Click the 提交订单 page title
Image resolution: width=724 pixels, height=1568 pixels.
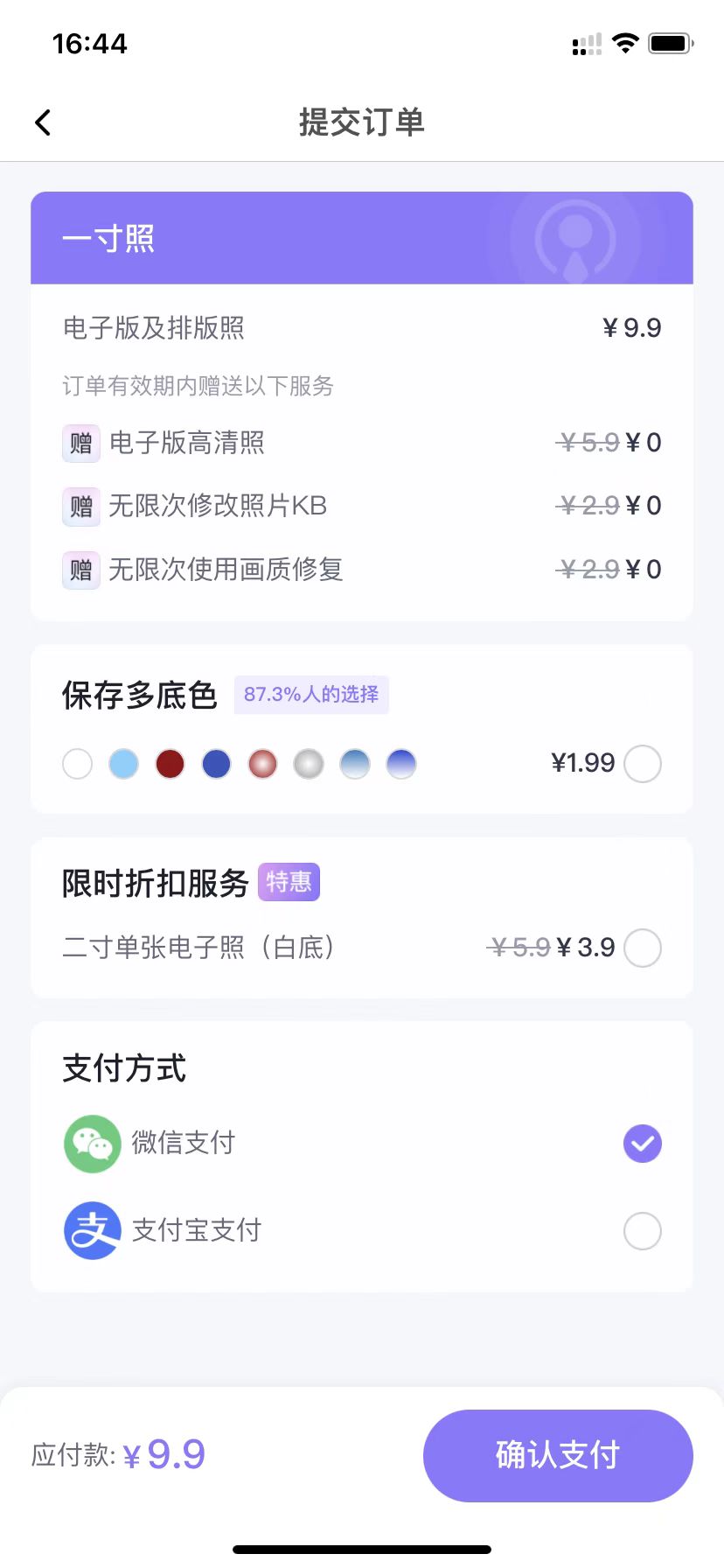(x=361, y=122)
